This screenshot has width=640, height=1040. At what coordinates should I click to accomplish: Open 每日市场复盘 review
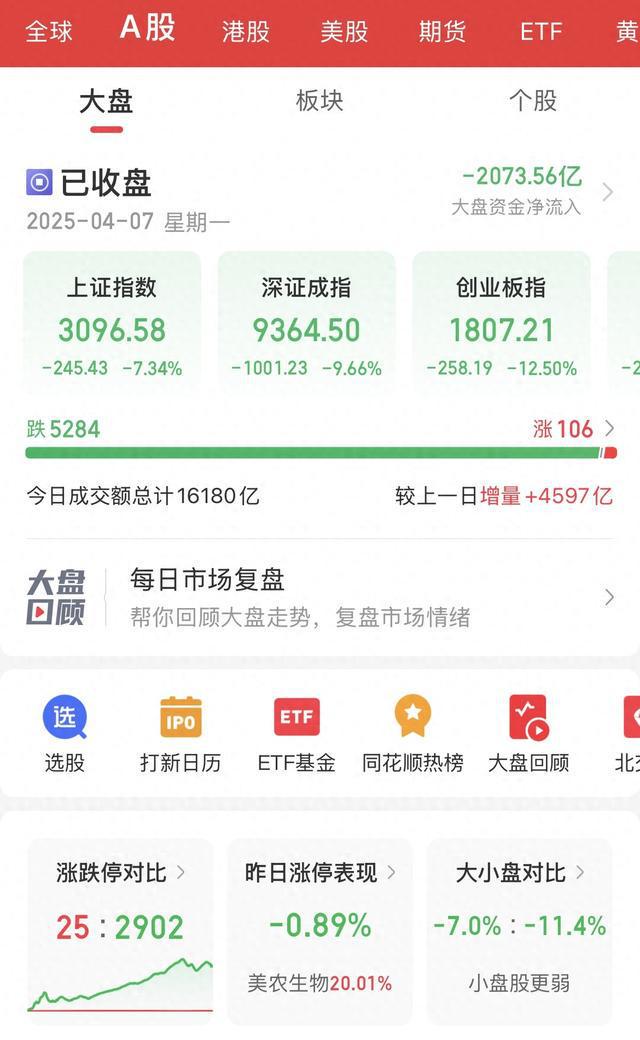coord(320,597)
